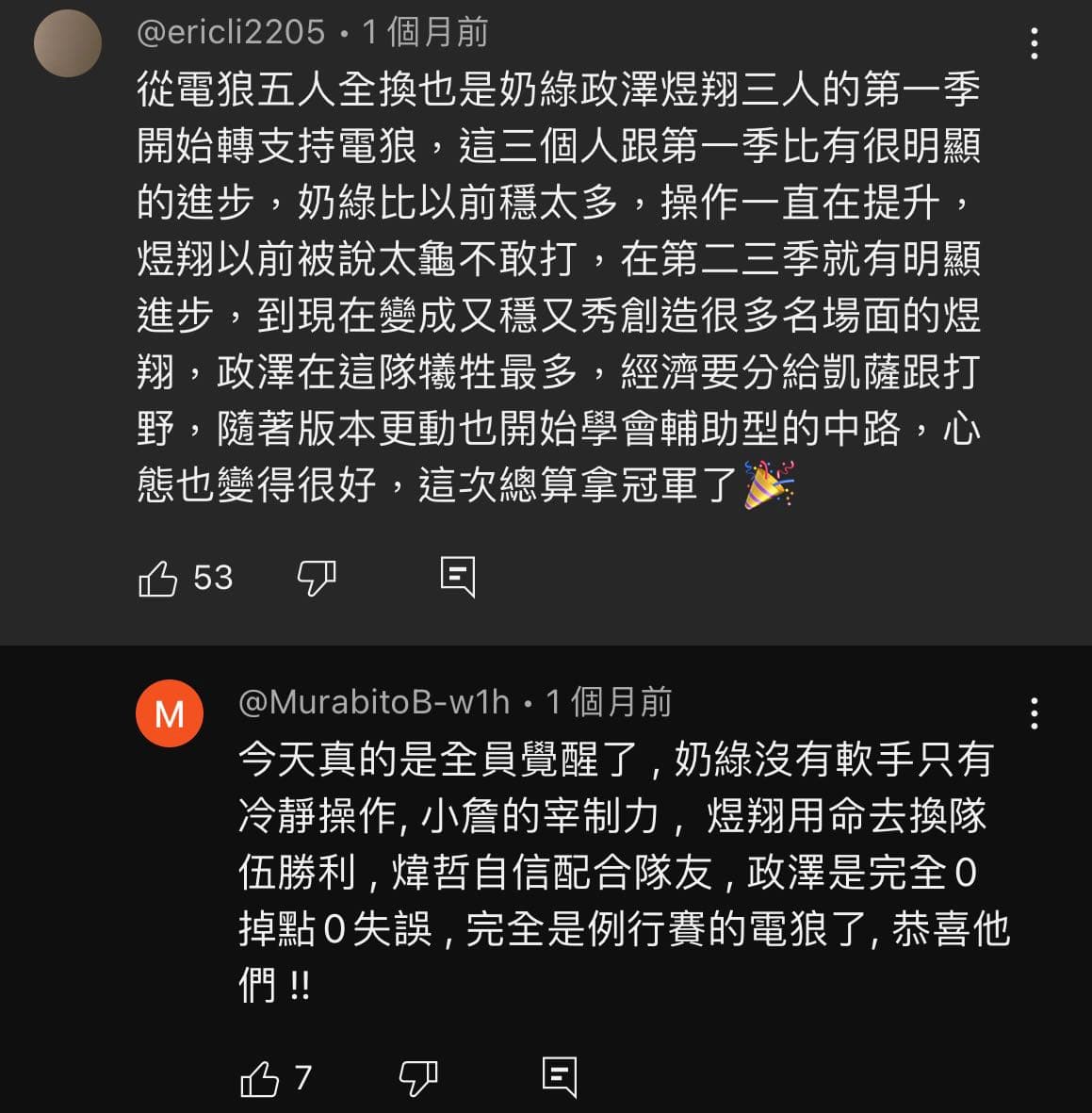
Task: Dislike the comment by @ericli2205
Action: point(316,578)
